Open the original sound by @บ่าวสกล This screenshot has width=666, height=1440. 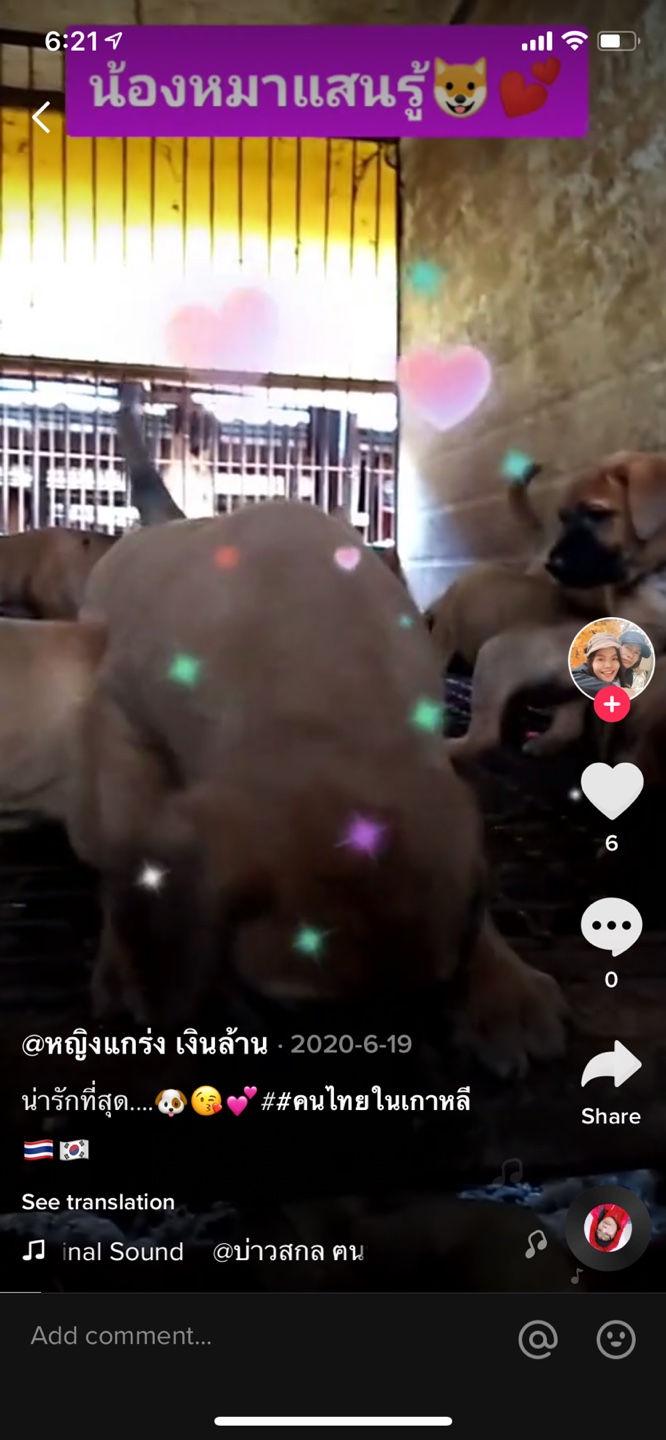click(x=200, y=1252)
